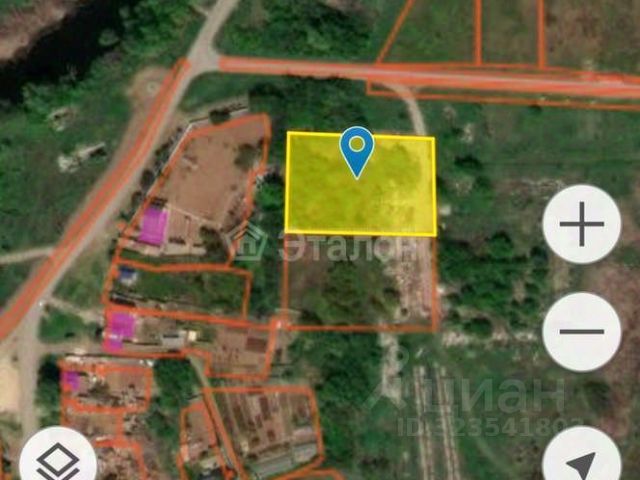Zoom in on the map

point(581,225)
